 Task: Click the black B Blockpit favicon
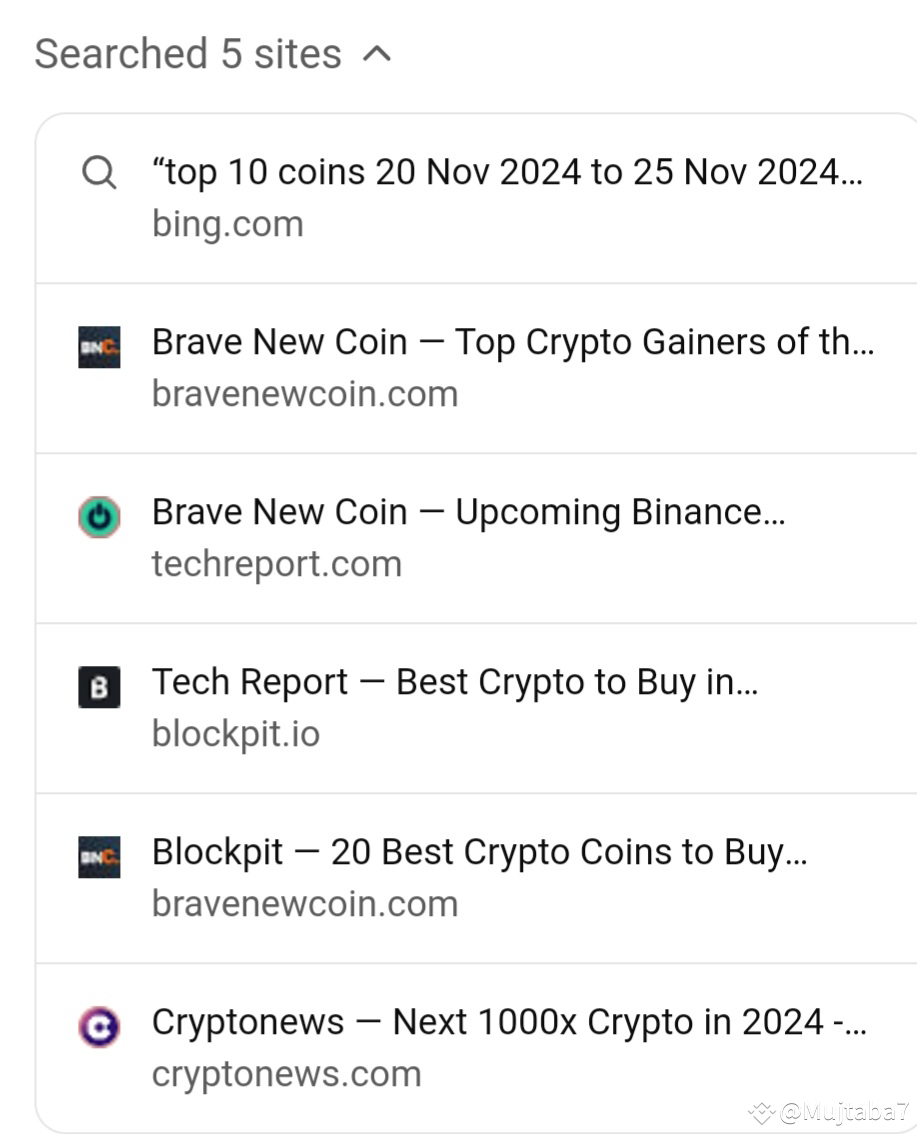point(98,687)
